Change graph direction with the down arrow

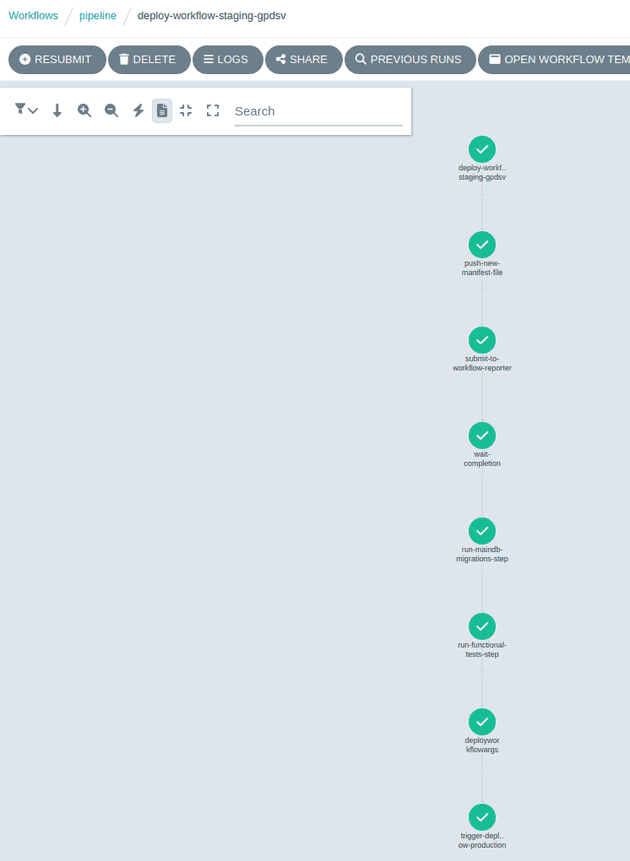pos(57,111)
